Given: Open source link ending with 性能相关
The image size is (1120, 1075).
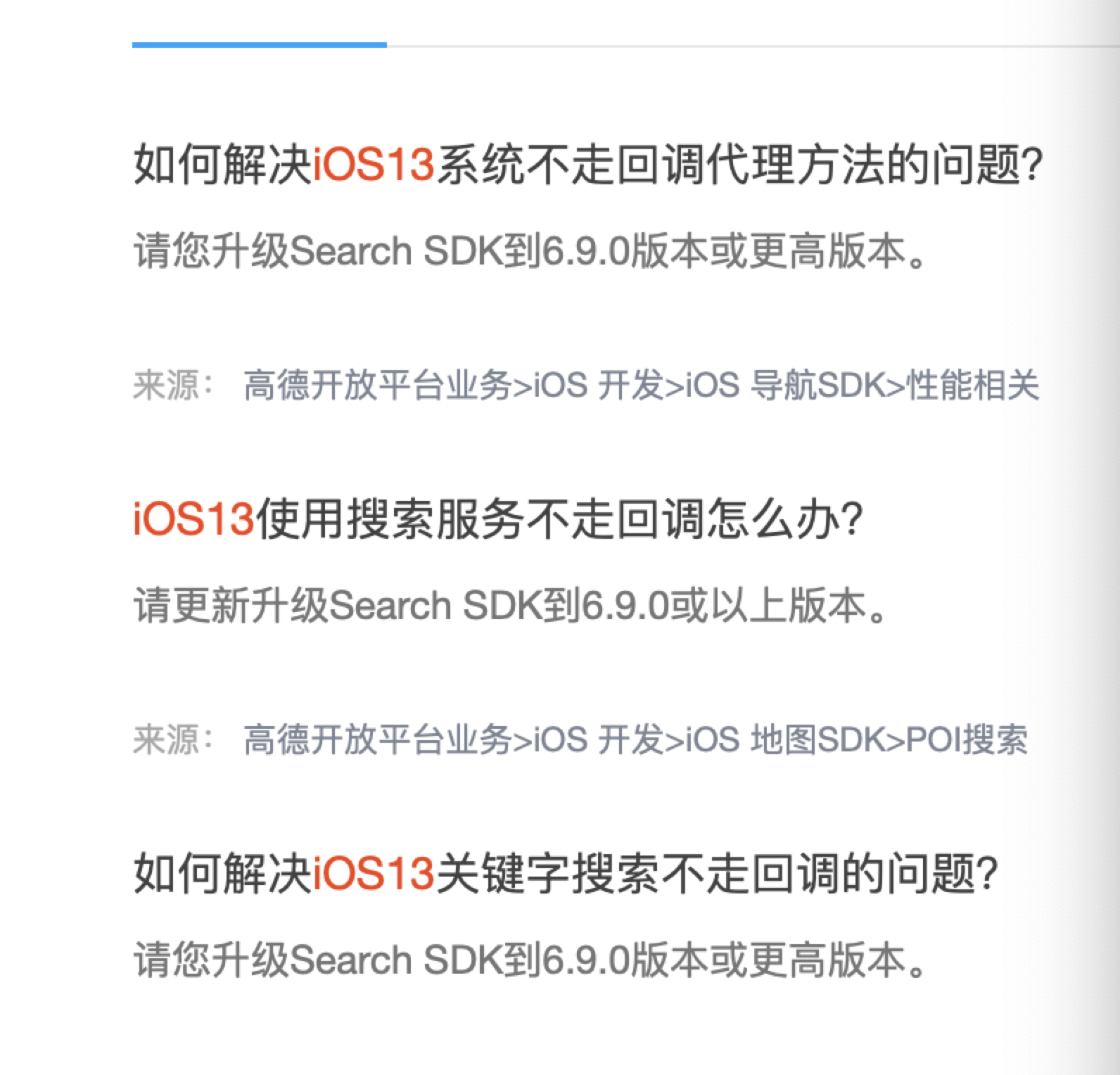Looking at the screenshot, I should coord(641,385).
